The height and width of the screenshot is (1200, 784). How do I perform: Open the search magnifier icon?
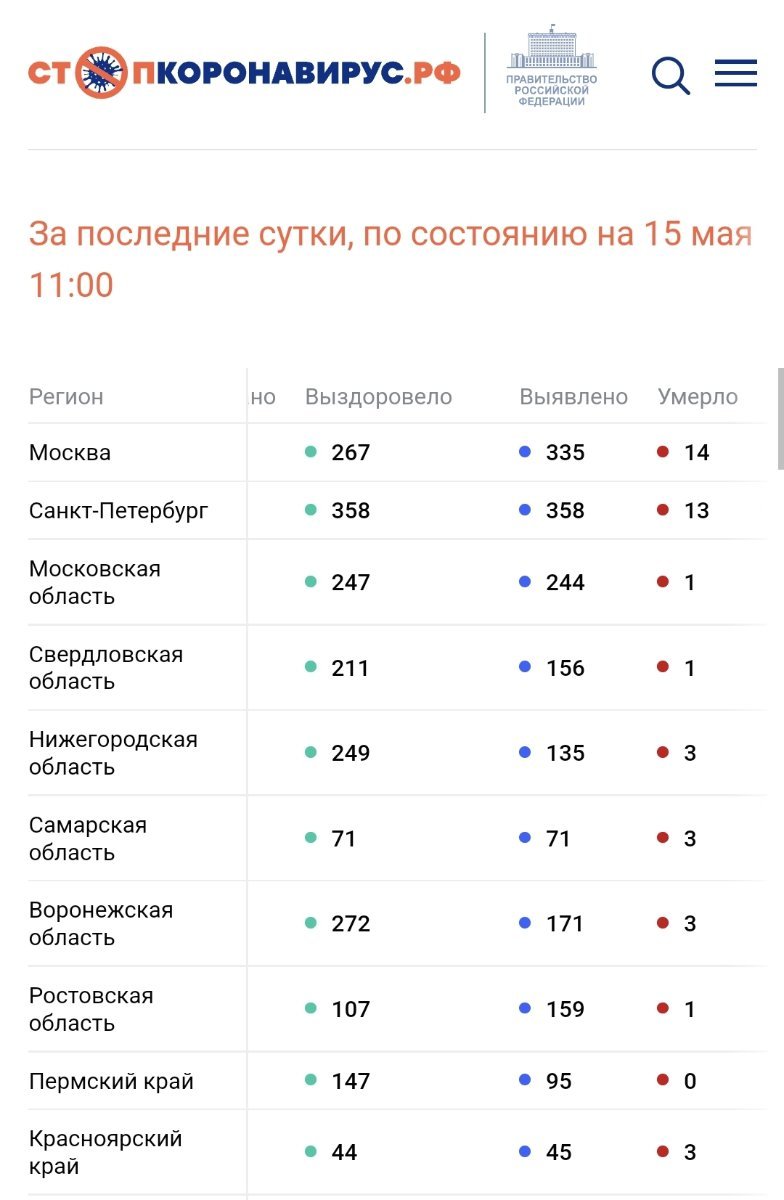[671, 75]
